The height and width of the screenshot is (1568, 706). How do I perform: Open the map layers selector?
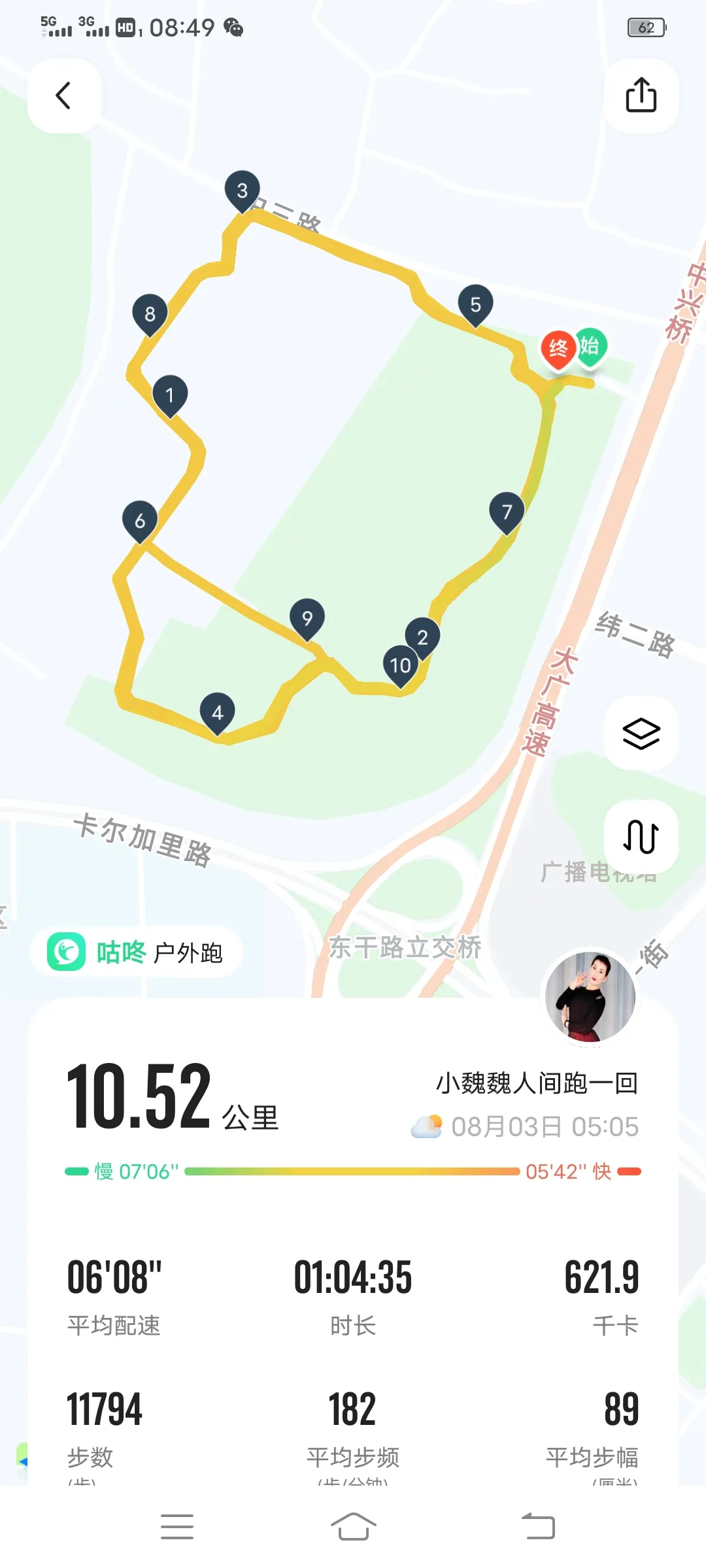(x=641, y=733)
